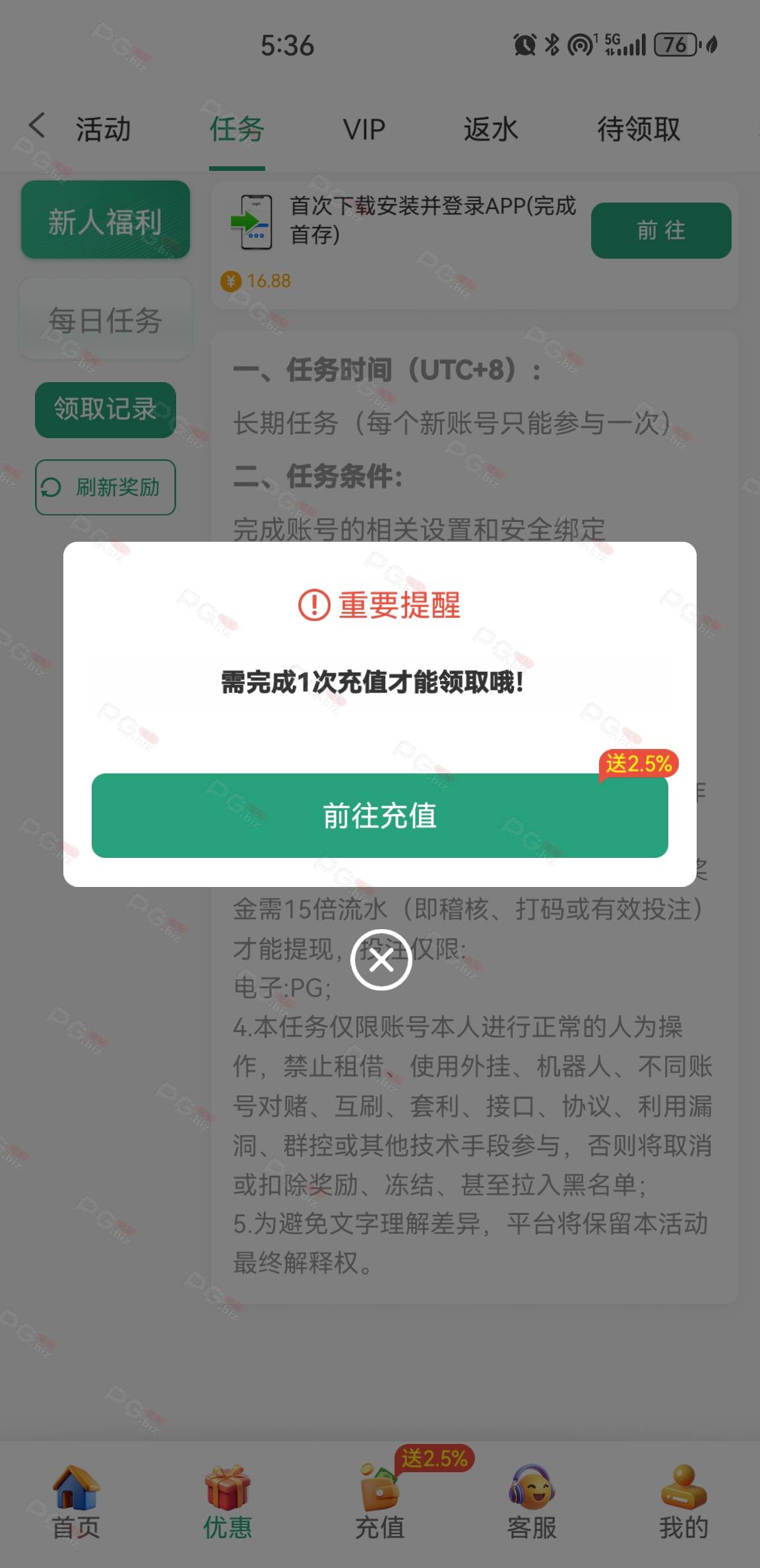Select the 新人福利 category
This screenshot has height=1568, width=760.
pos(106,220)
